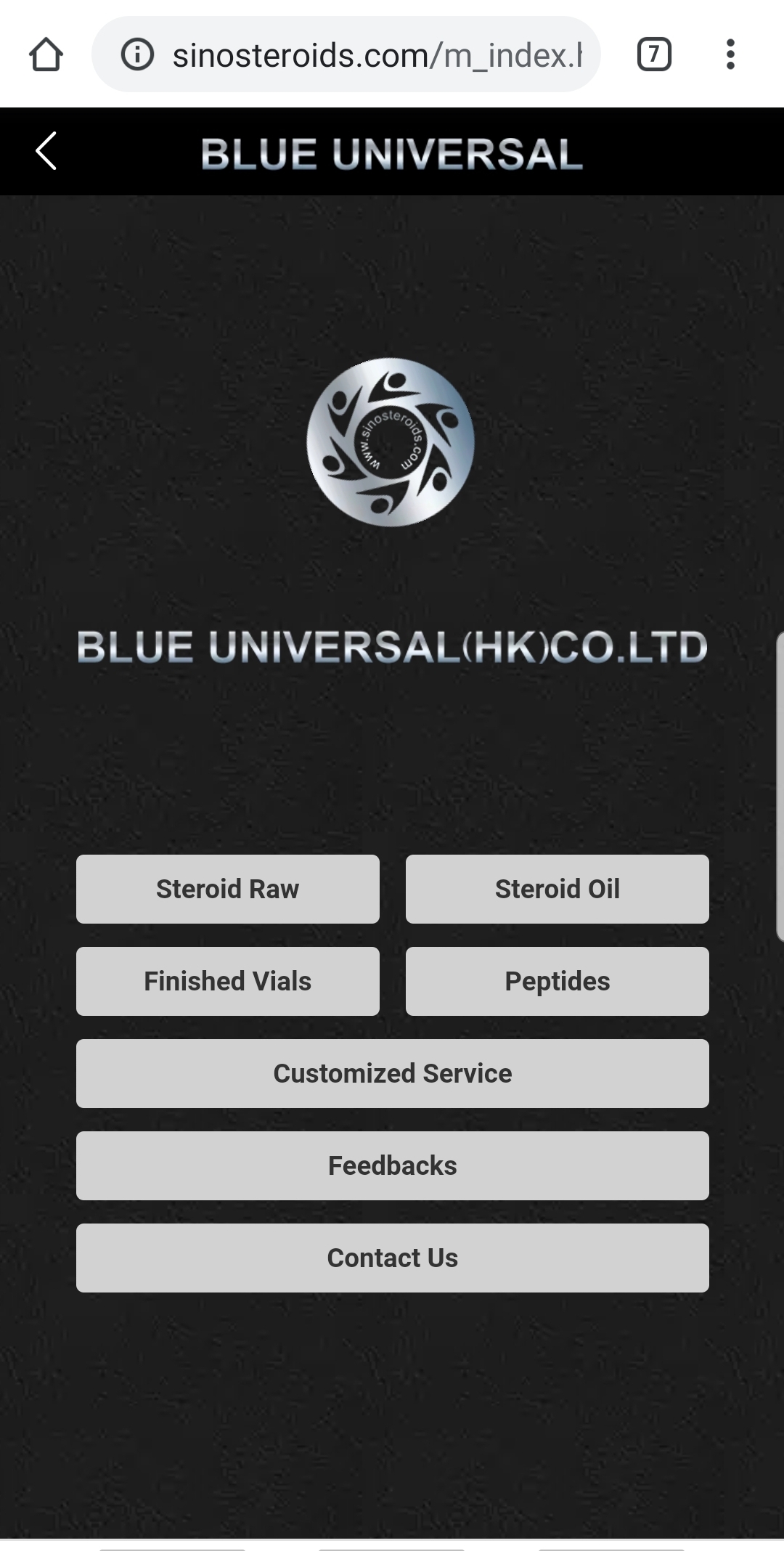Open the Contact Us page

click(x=392, y=1258)
